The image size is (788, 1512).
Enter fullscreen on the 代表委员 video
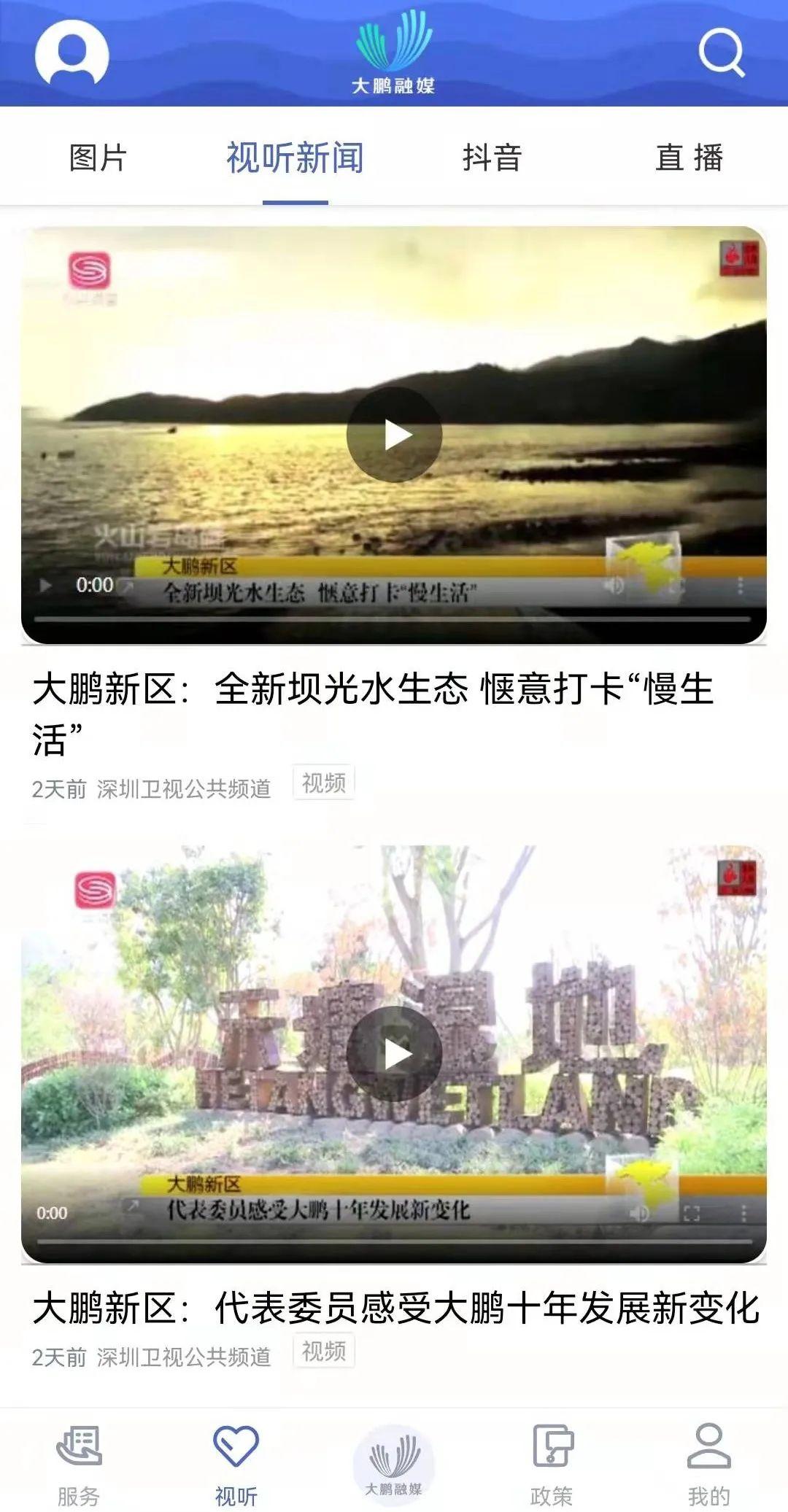coord(691,1213)
